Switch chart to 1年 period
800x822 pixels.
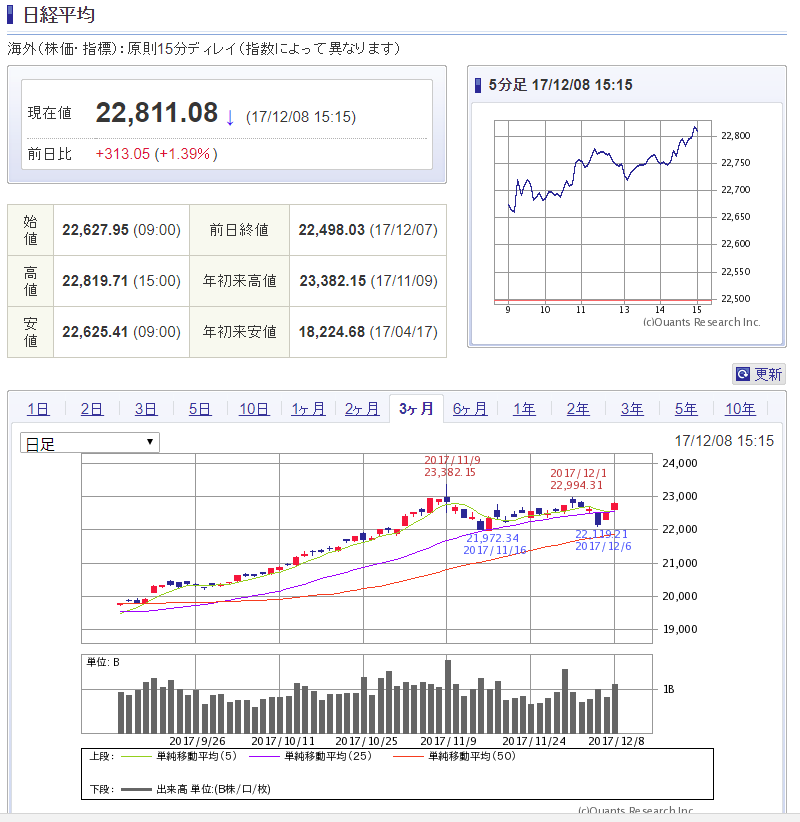click(524, 408)
